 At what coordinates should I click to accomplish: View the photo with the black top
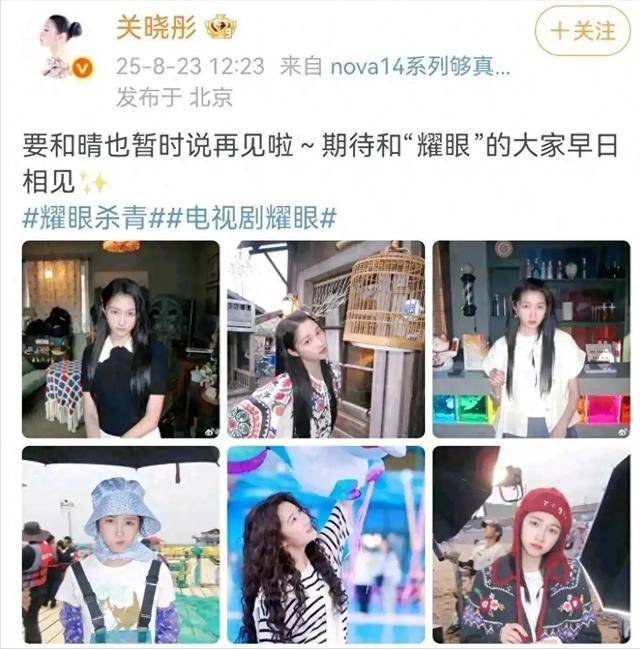pos(120,339)
